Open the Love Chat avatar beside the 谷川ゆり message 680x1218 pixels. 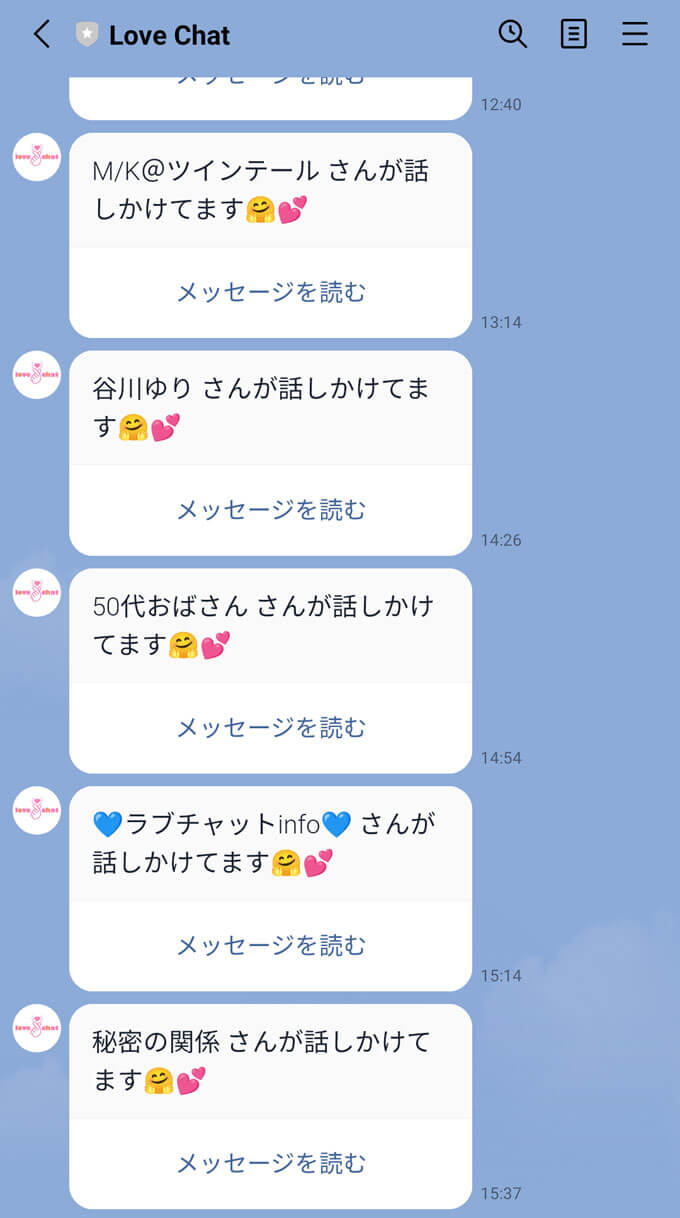coord(37,375)
